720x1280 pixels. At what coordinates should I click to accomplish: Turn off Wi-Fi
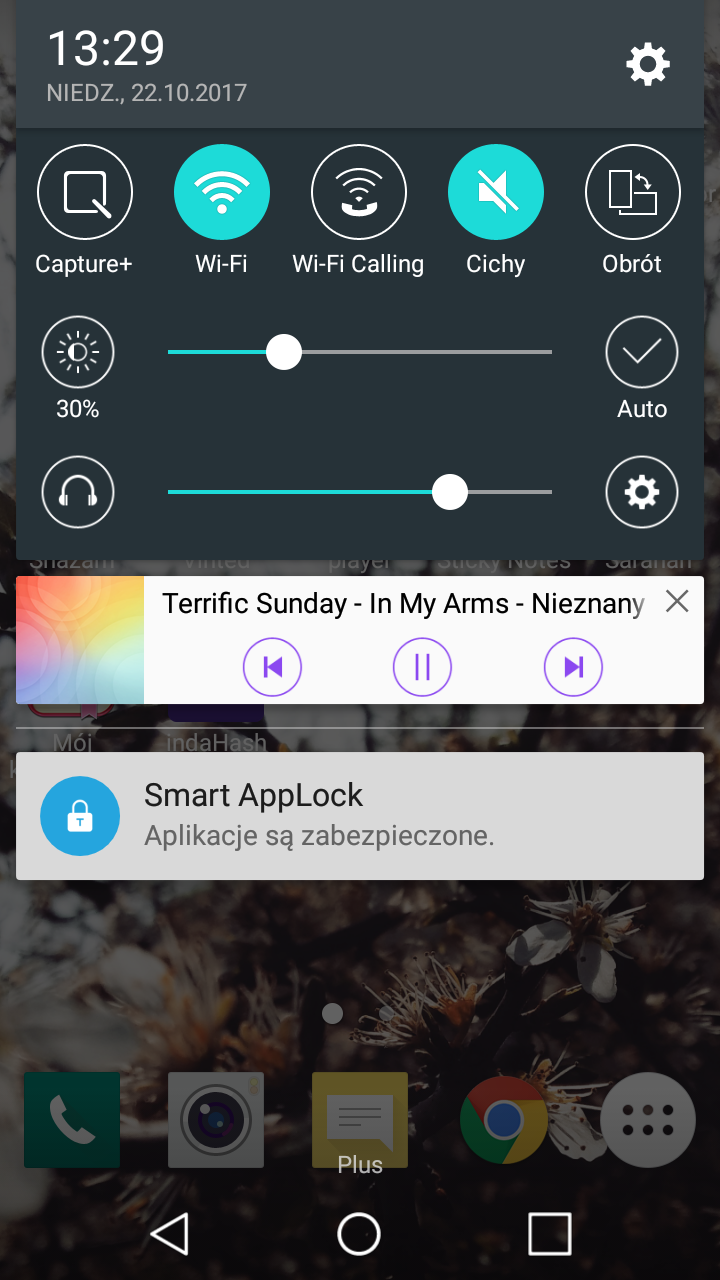pos(221,192)
